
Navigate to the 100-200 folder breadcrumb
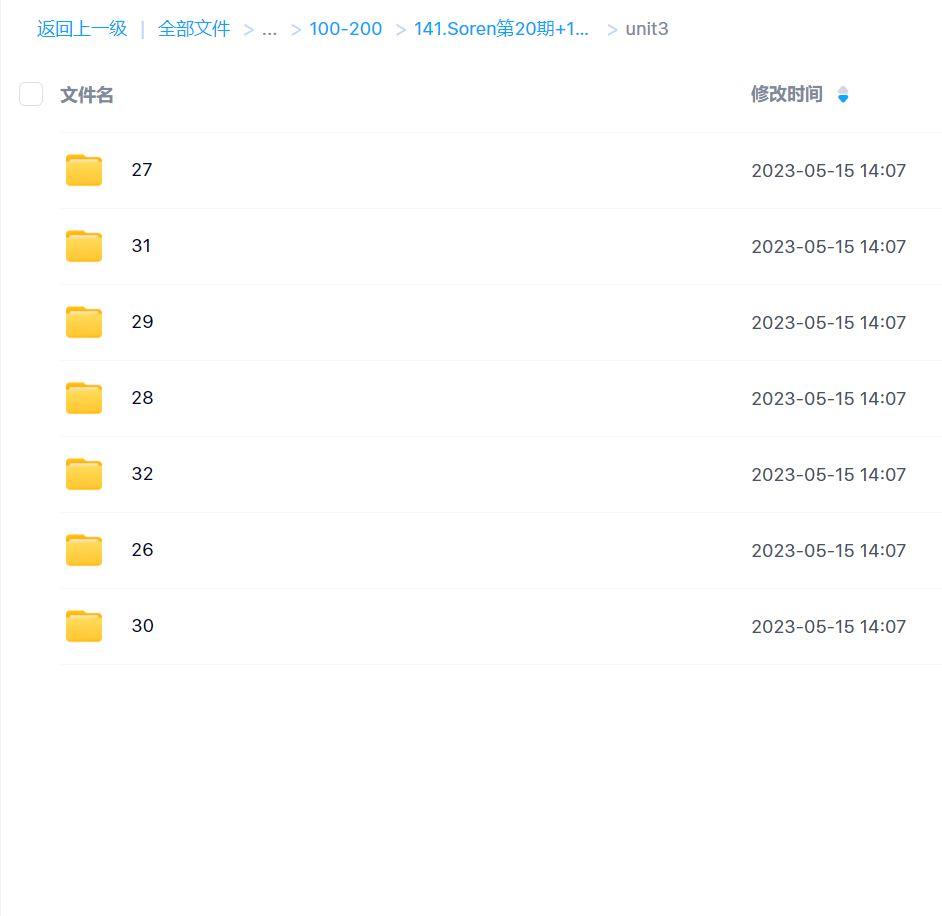click(x=345, y=29)
